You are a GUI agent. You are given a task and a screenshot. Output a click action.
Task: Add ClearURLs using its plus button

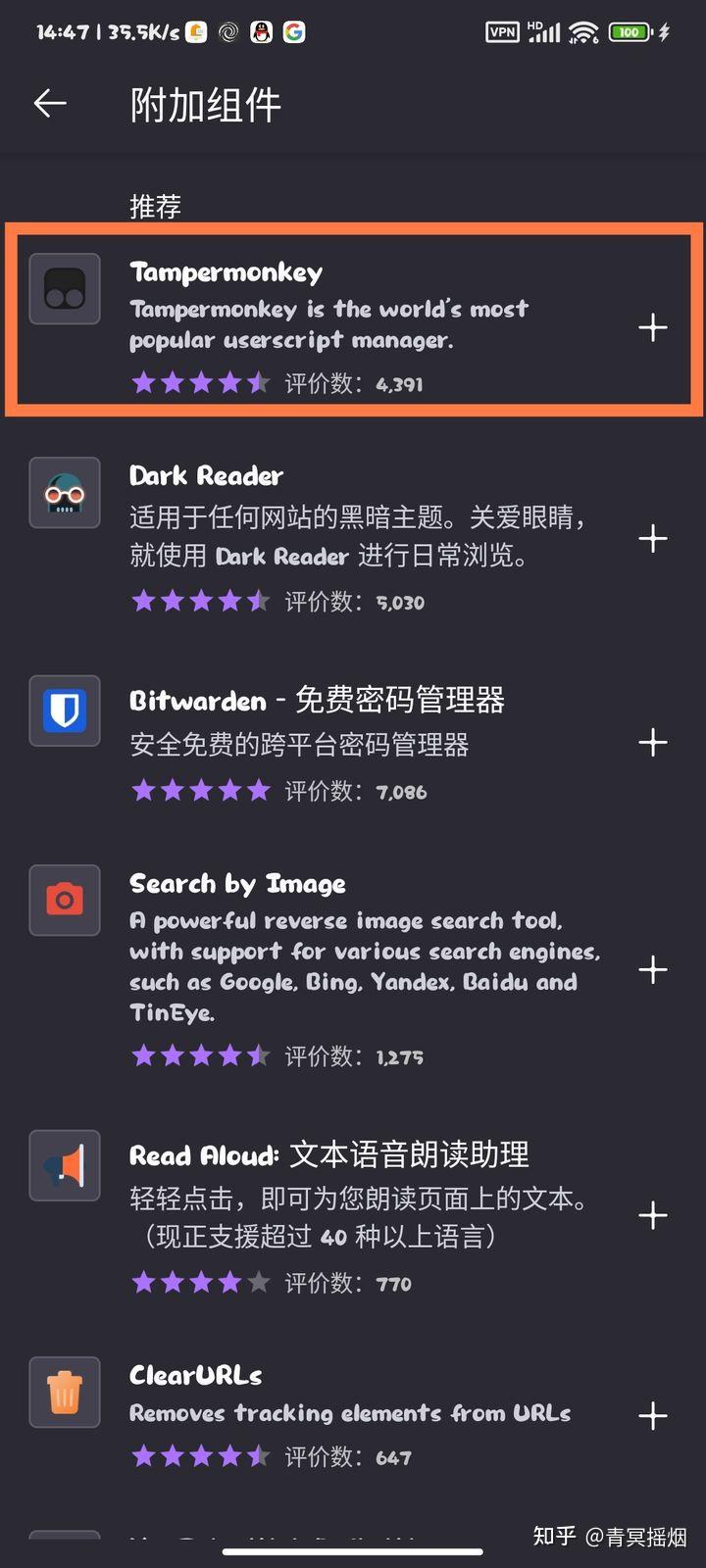coord(652,1414)
